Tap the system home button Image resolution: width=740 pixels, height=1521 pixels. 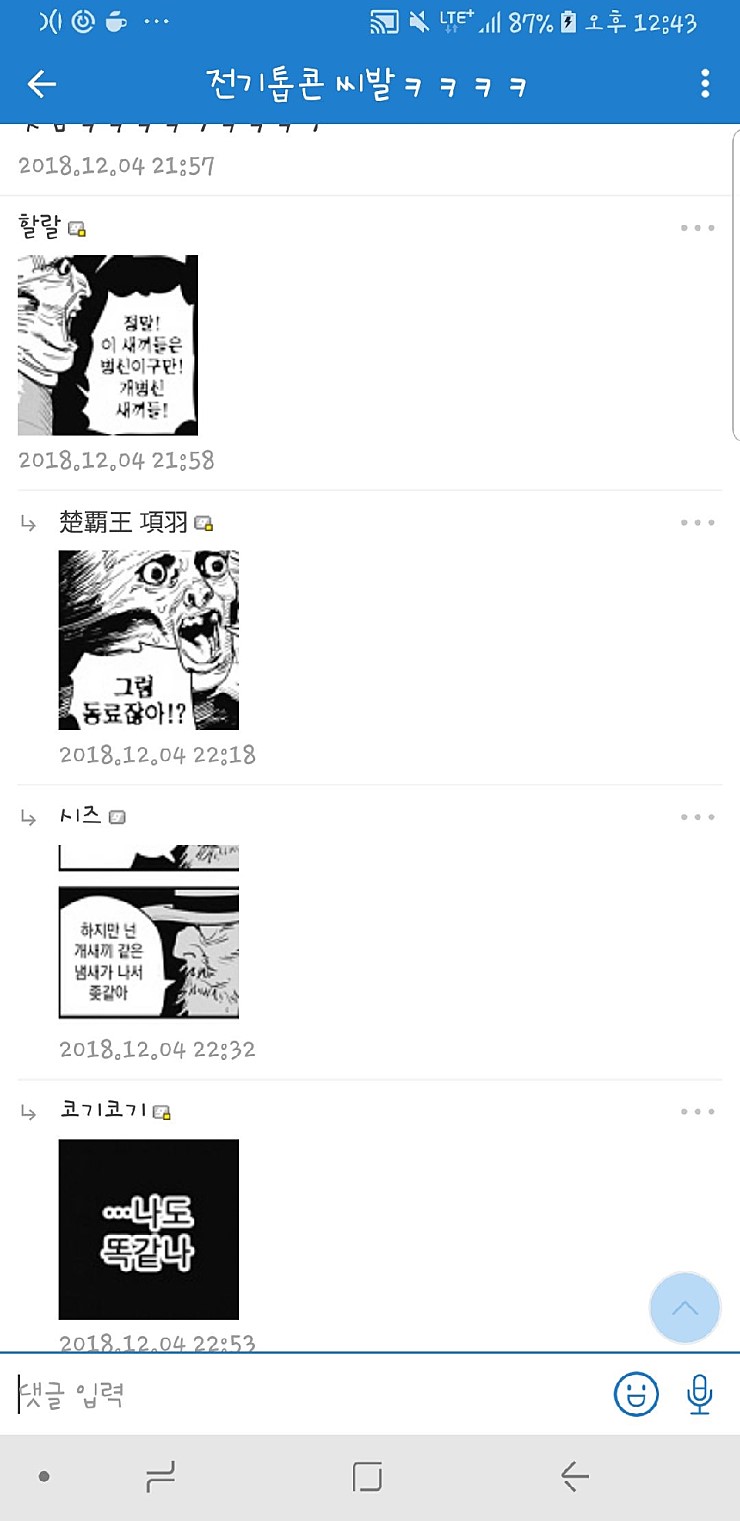coord(368,1476)
